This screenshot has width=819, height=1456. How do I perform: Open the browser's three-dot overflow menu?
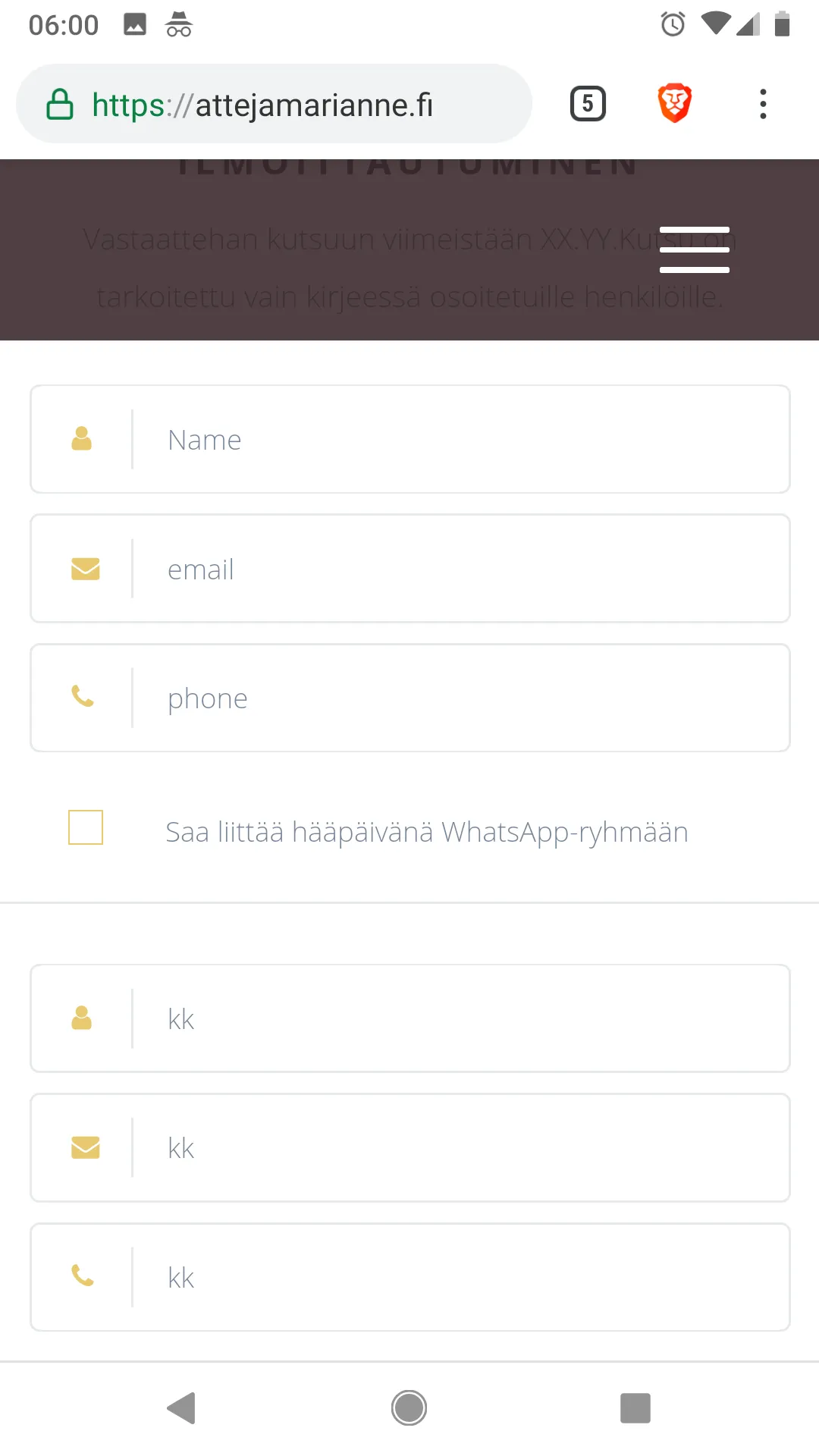pyautogui.click(x=763, y=104)
